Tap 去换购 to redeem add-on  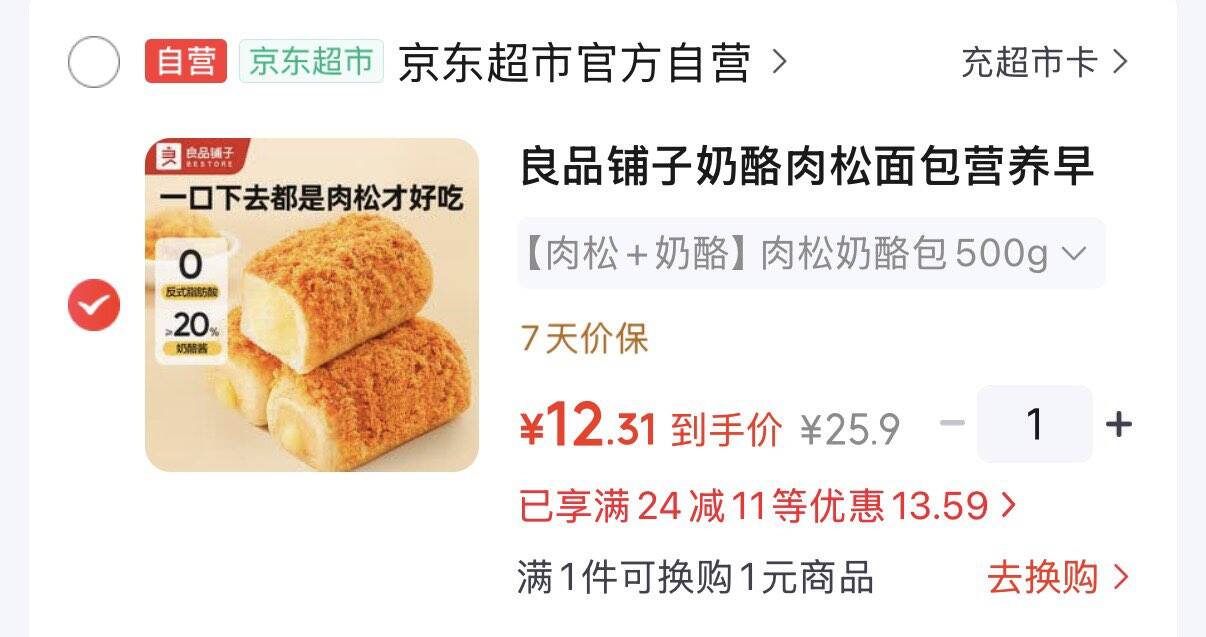1058,577
